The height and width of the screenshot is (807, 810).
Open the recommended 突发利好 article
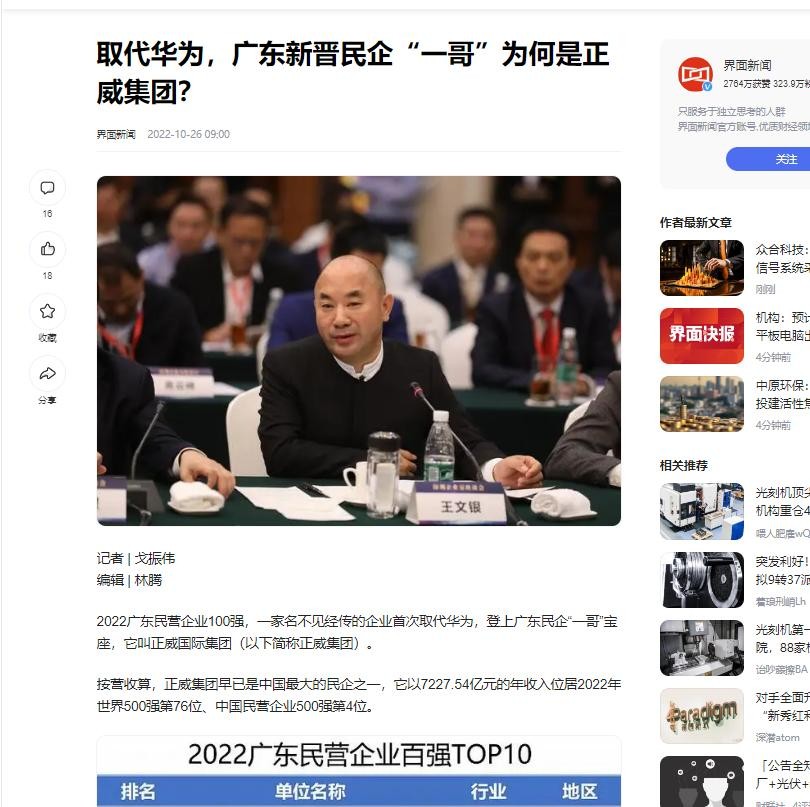(782, 570)
